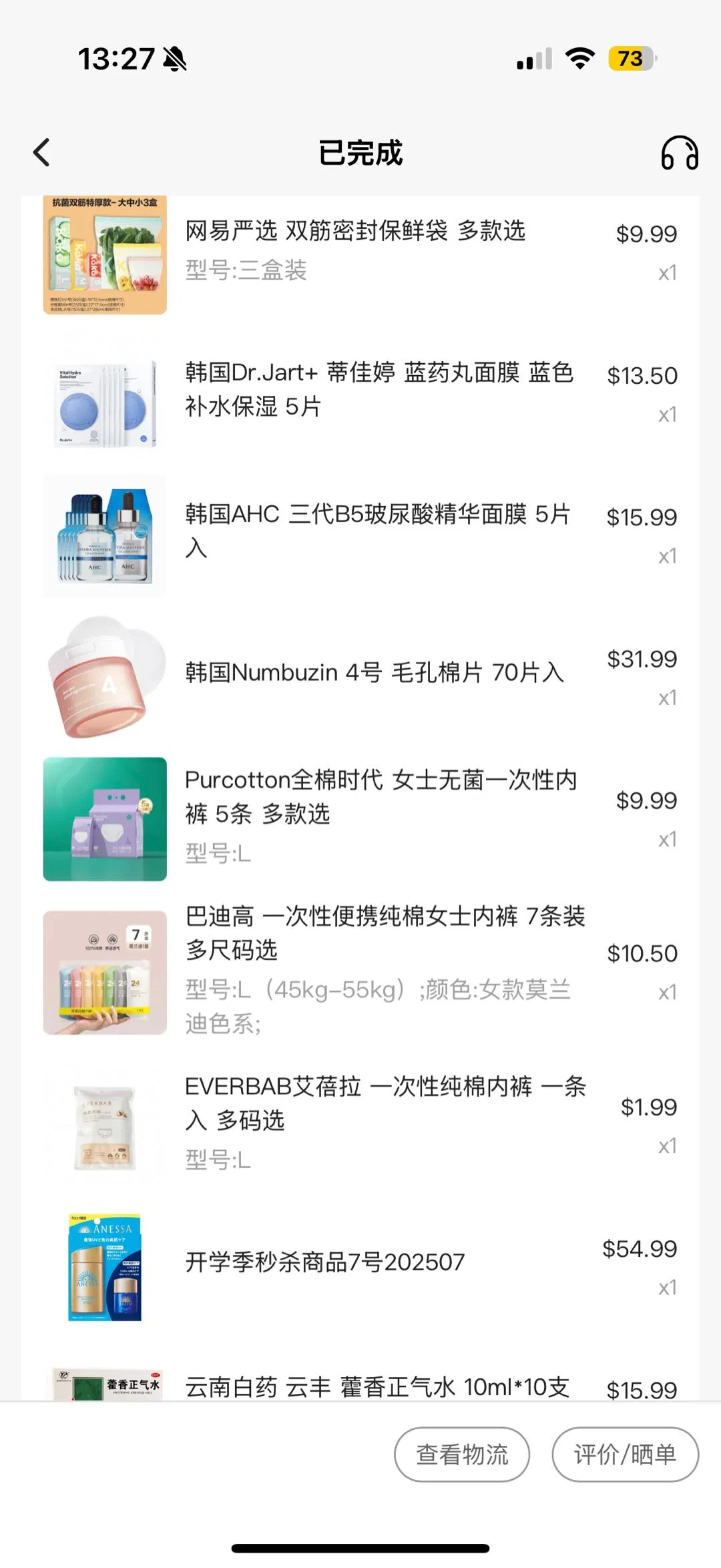View the 韩国AHC B5玻尿酸精华面膜 item
Viewport: 721px width, 1568px height.
click(377, 531)
